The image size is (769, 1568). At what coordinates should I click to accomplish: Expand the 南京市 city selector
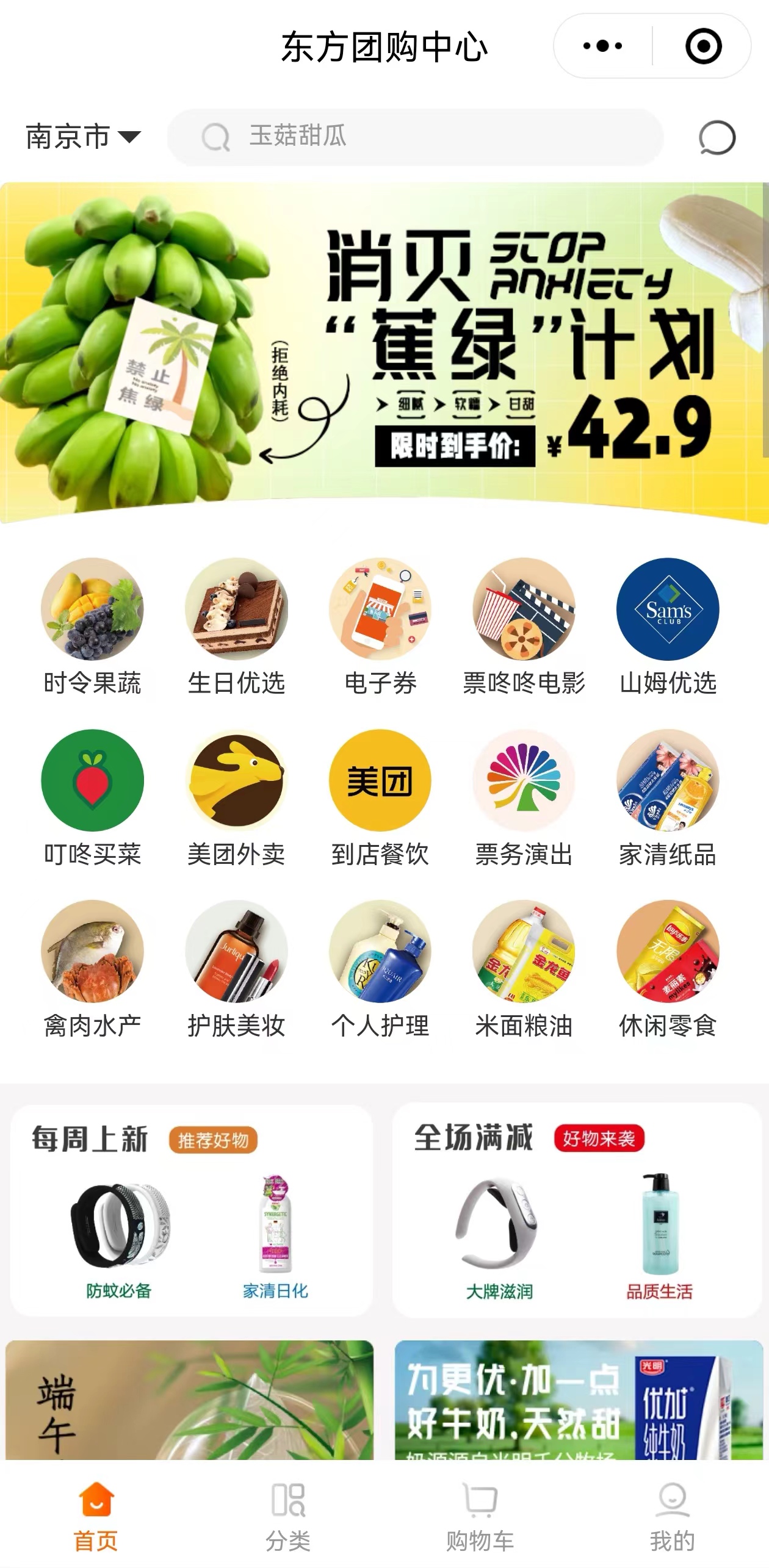(x=83, y=137)
